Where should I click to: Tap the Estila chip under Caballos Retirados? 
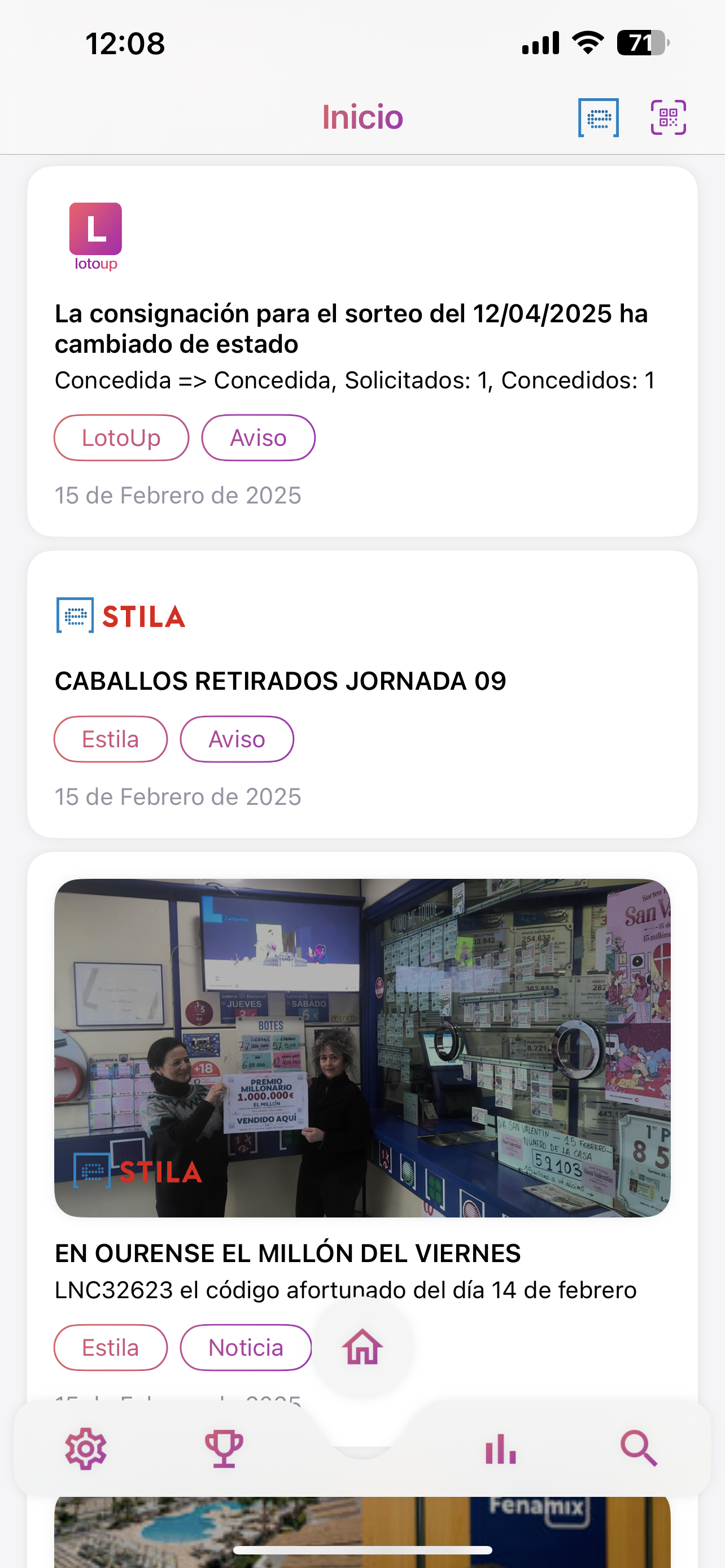coord(110,739)
